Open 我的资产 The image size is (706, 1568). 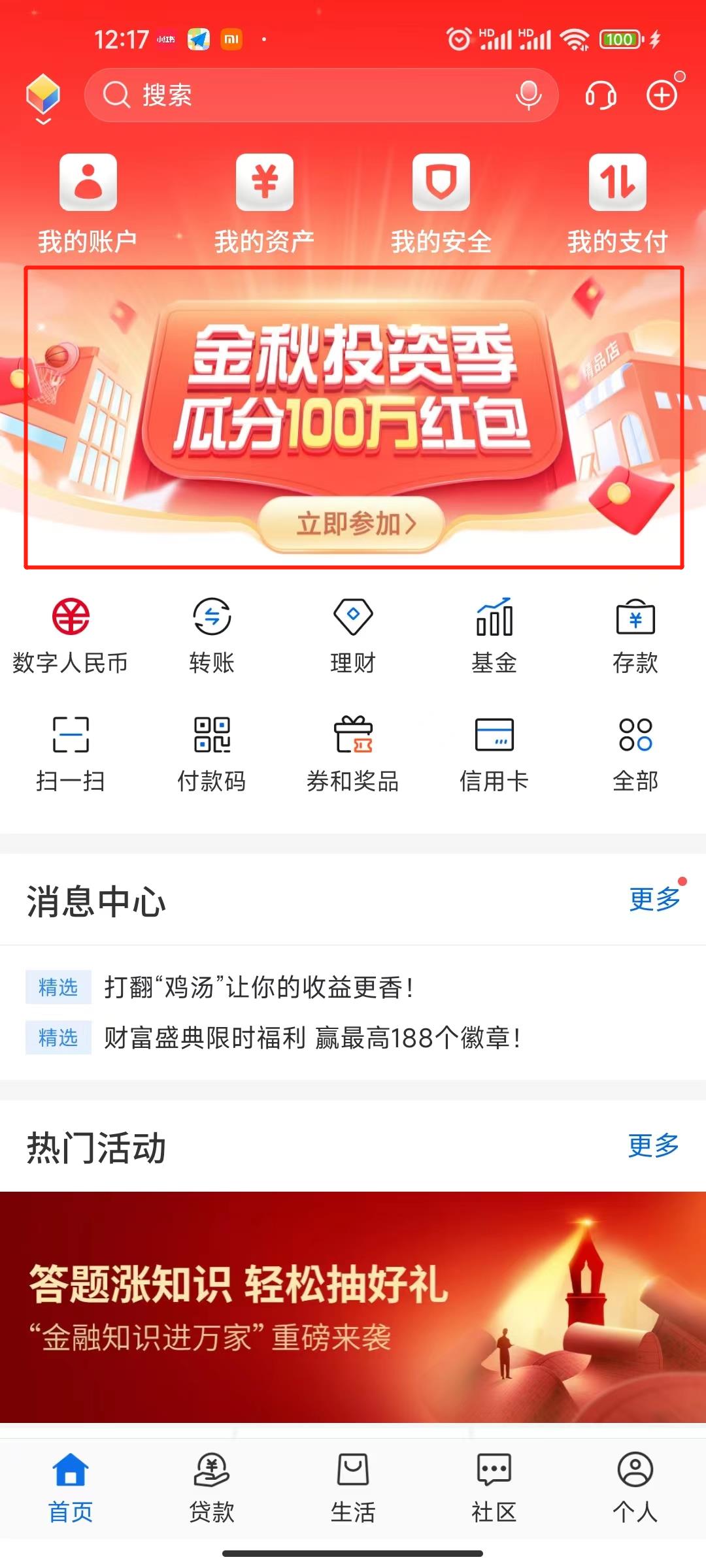pos(265,203)
